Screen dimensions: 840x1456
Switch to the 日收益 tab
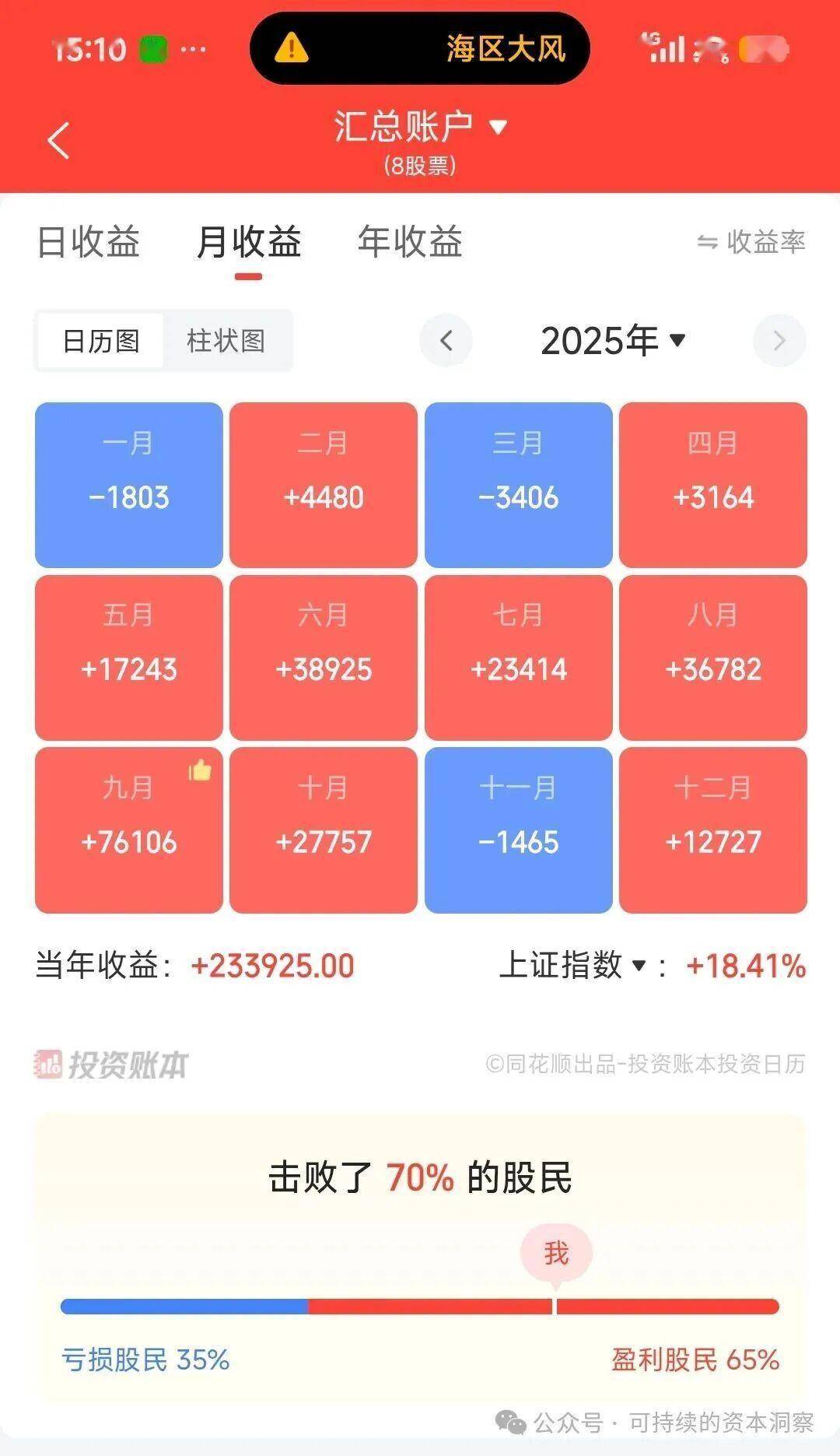(x=89, y=242)
